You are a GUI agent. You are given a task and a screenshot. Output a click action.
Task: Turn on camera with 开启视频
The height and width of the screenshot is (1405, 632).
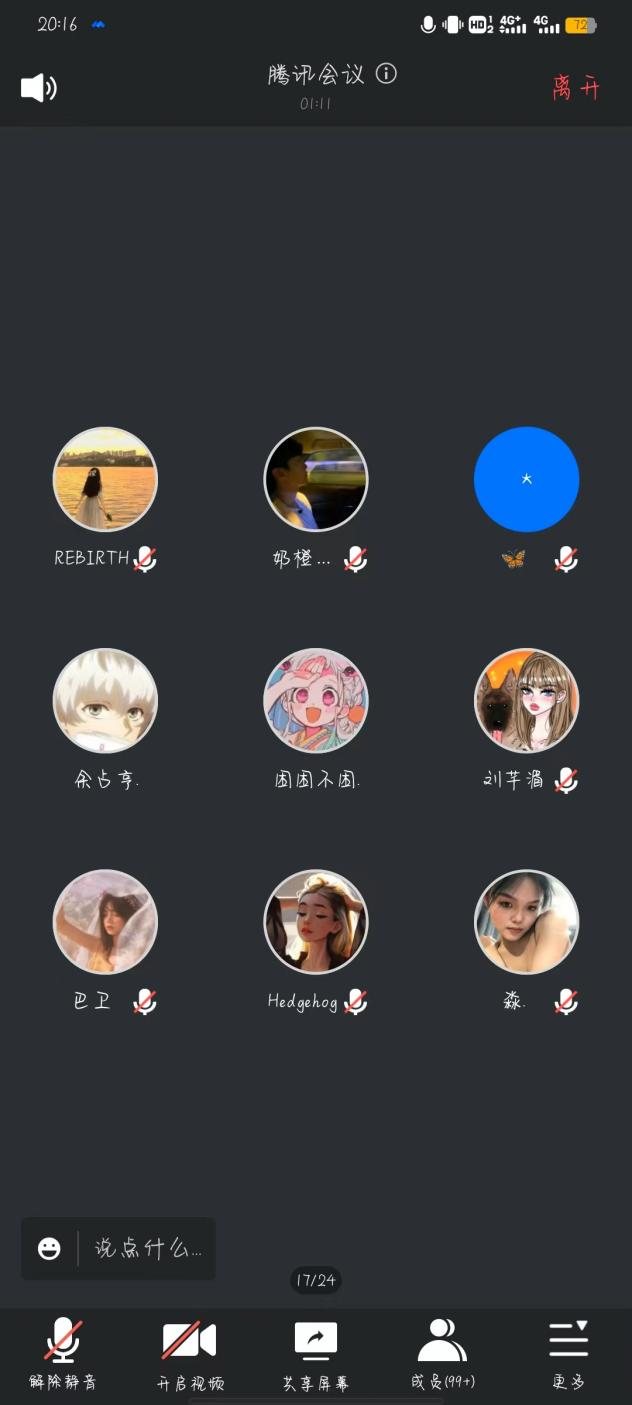point(190,1354)
